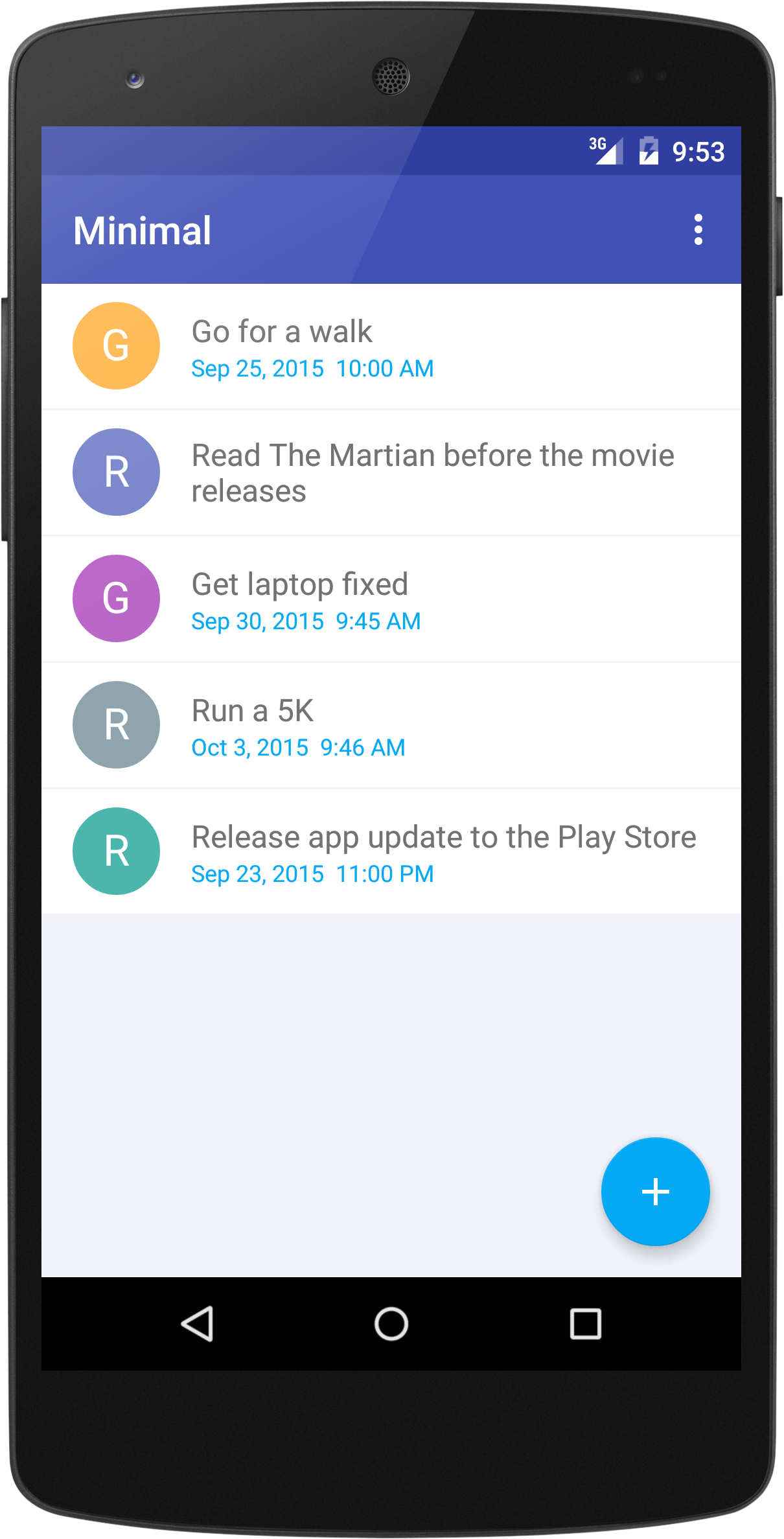Open the Go for a walk reminder

[x=391, y=347]
